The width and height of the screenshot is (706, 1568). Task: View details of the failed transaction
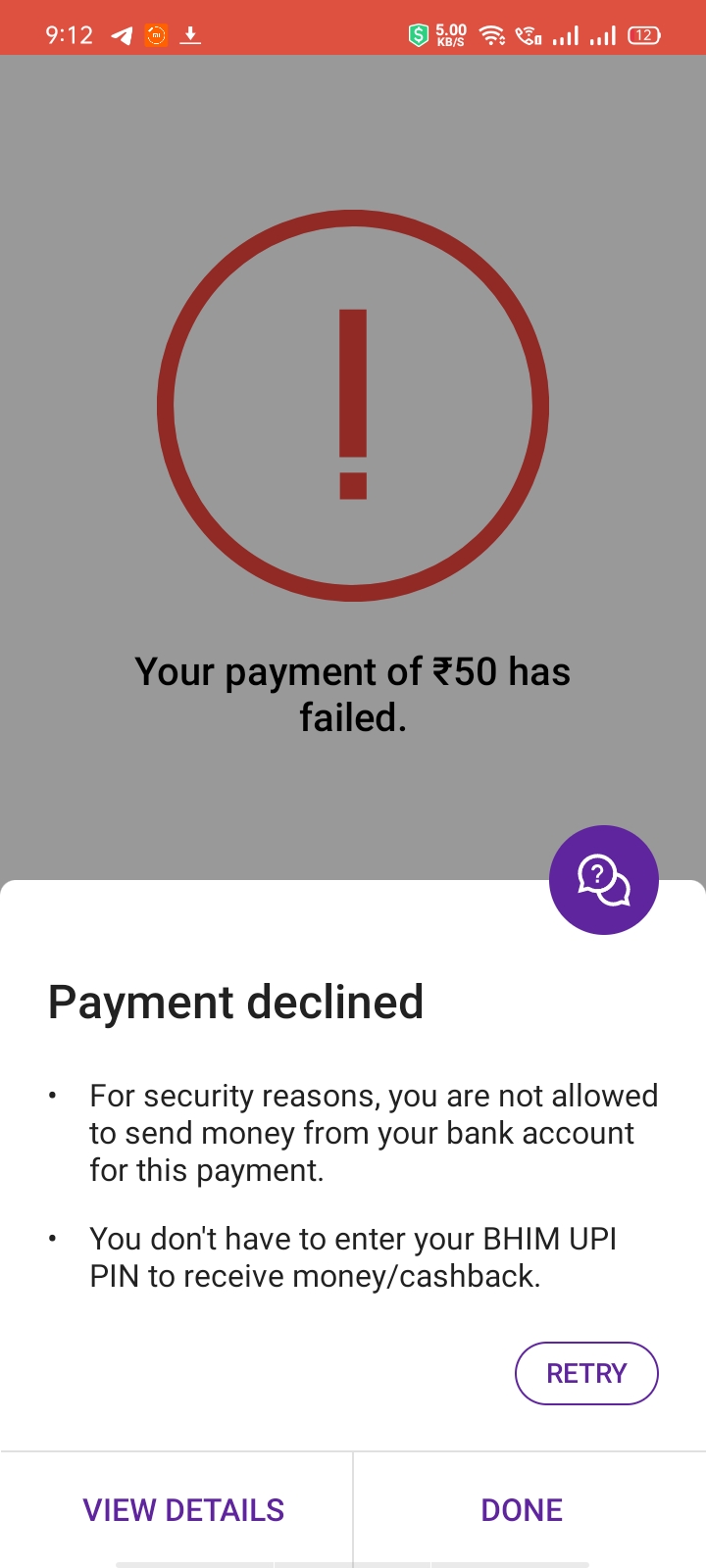183,1510
